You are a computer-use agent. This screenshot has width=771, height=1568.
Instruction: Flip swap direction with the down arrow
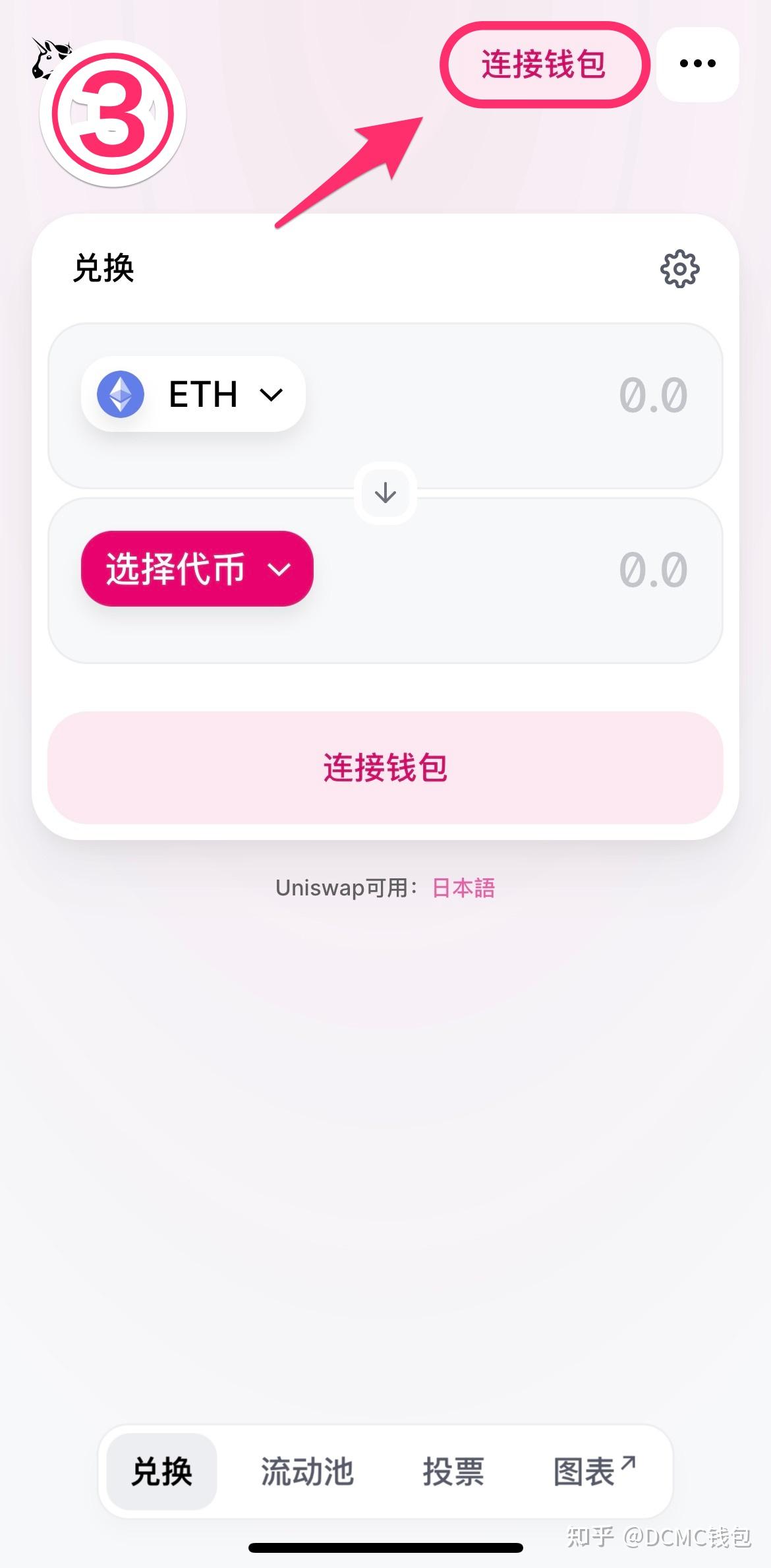pyautogui.click(x=385, y=493)
